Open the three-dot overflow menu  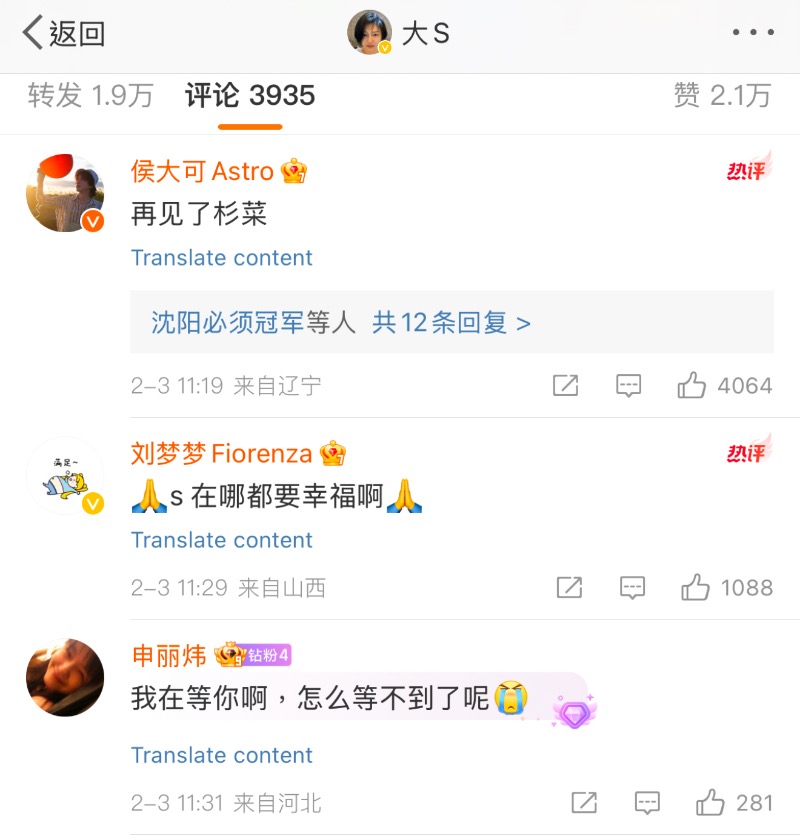752,33
